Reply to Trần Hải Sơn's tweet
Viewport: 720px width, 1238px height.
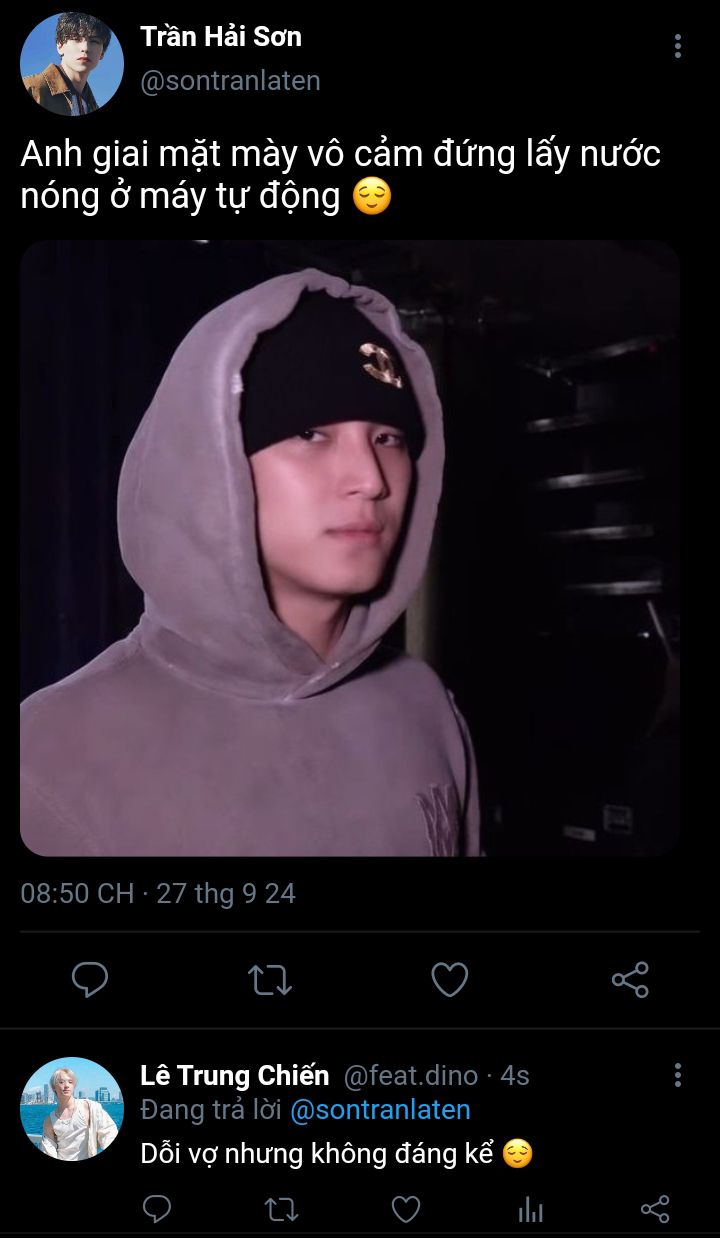tap(90, 979)
